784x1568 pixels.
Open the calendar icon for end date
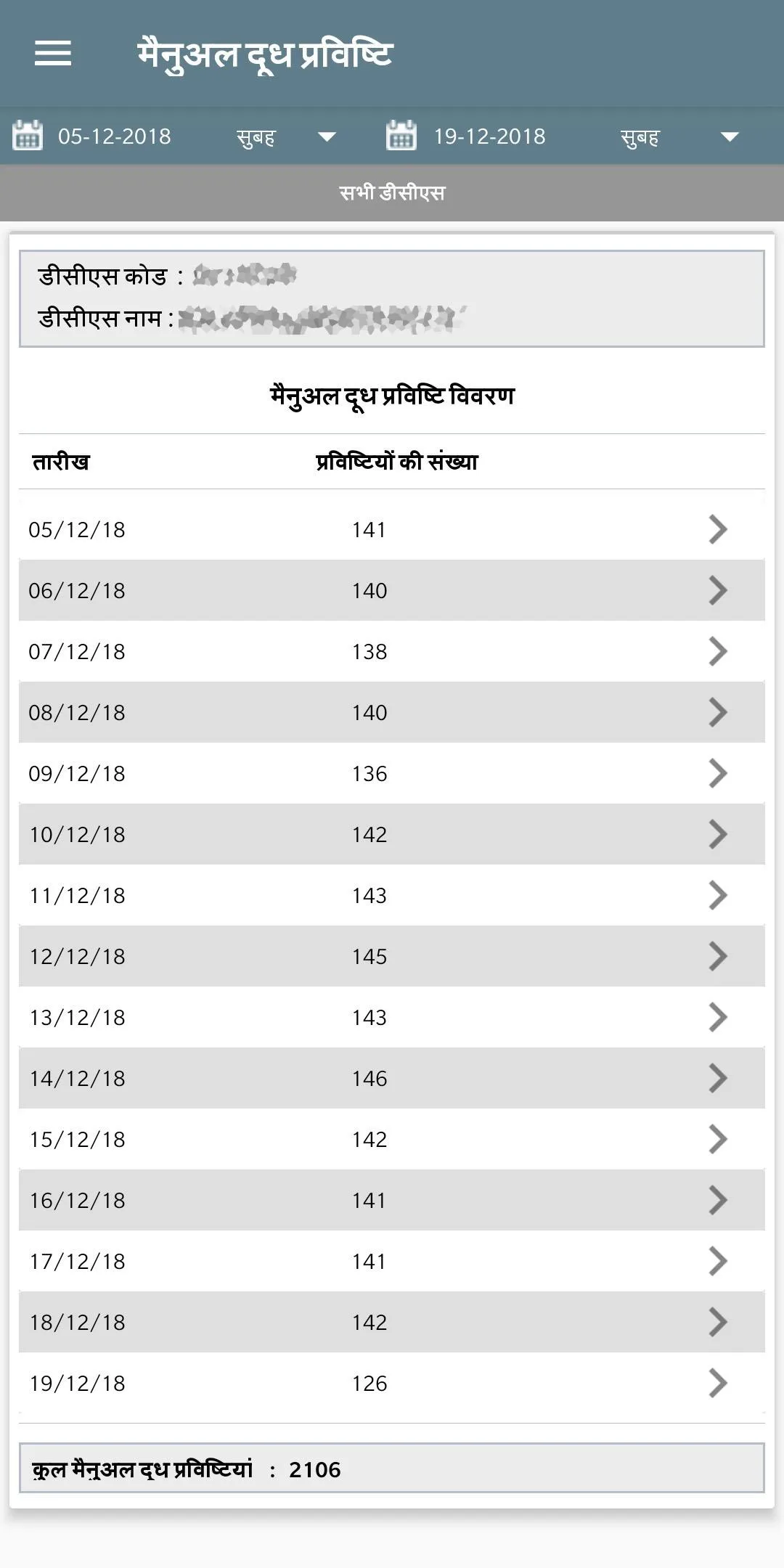point(400,135)
